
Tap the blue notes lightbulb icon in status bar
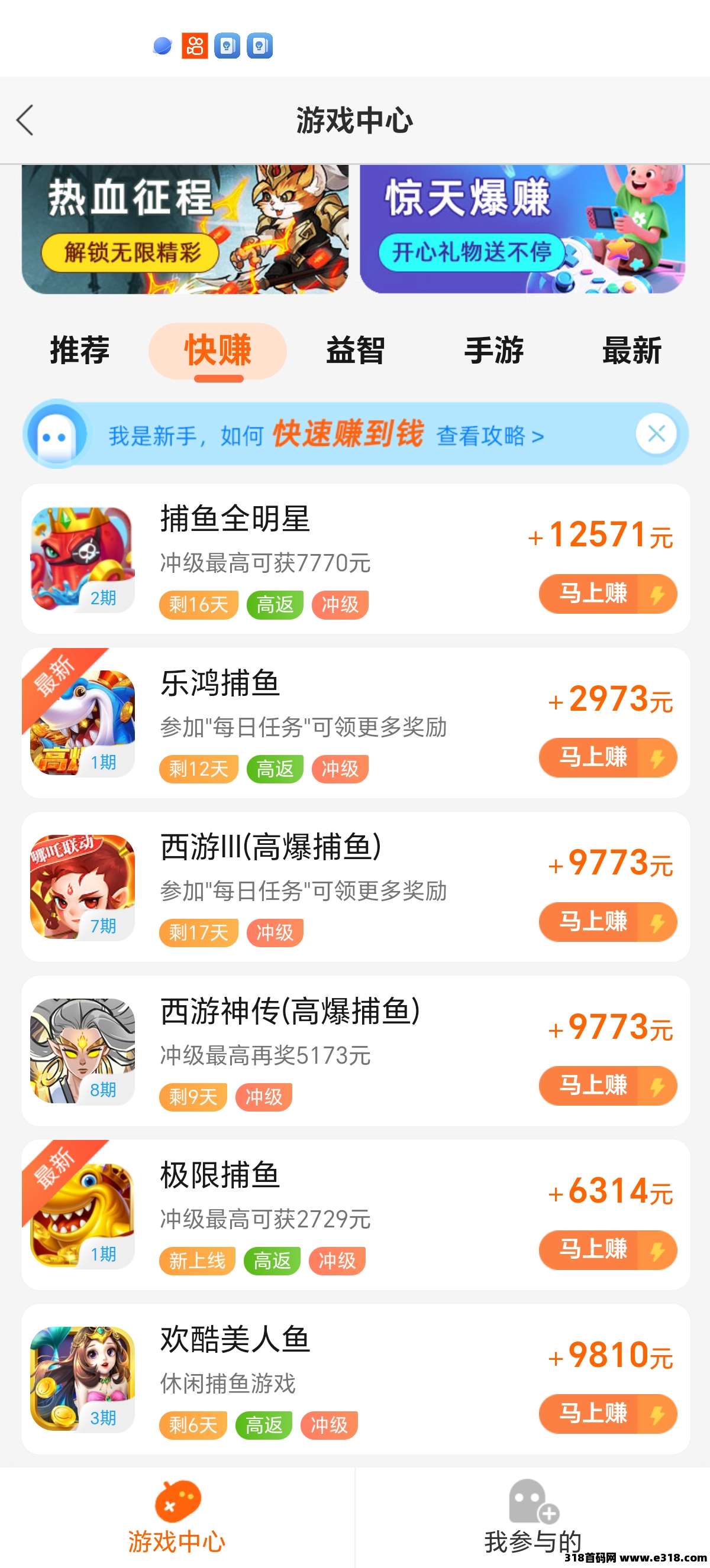coord(227,45)
